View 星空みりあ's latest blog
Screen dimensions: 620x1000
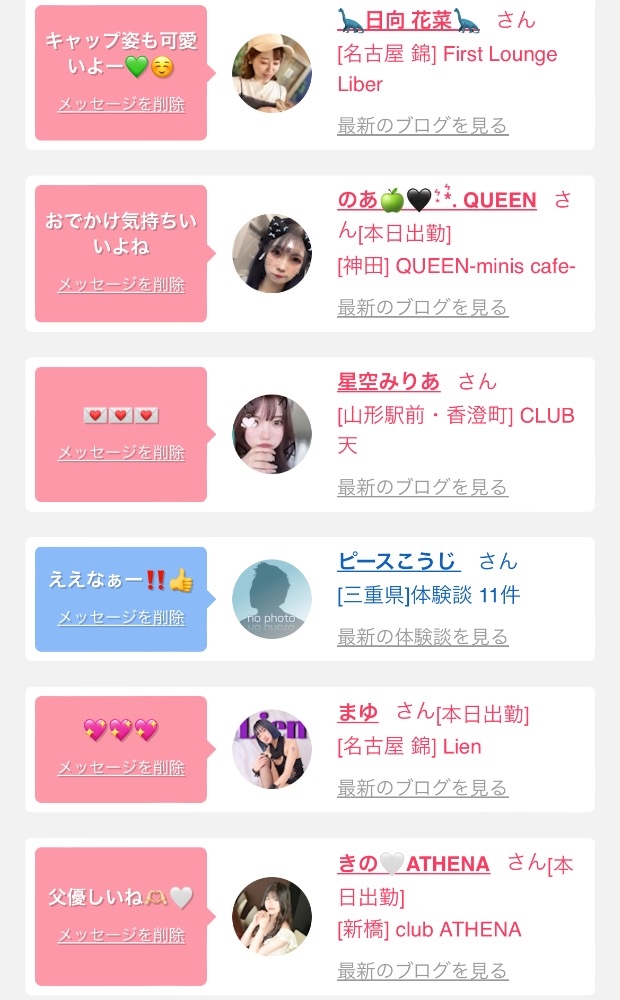(x=422, y=487)
